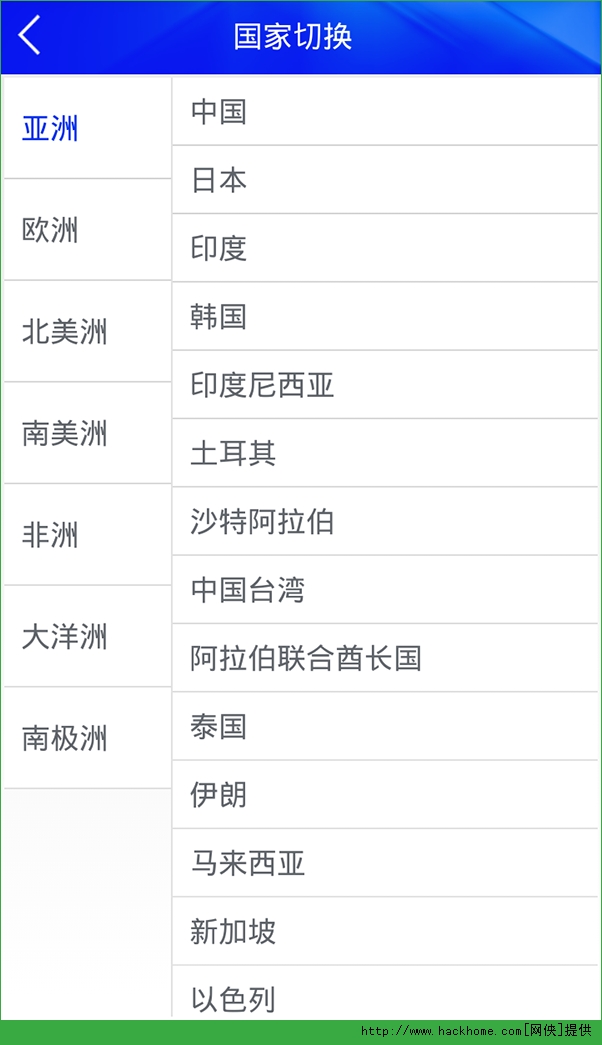602x1045 pixels.
Task: Go back using the header arrow
Action: click(x=30, y=36)
